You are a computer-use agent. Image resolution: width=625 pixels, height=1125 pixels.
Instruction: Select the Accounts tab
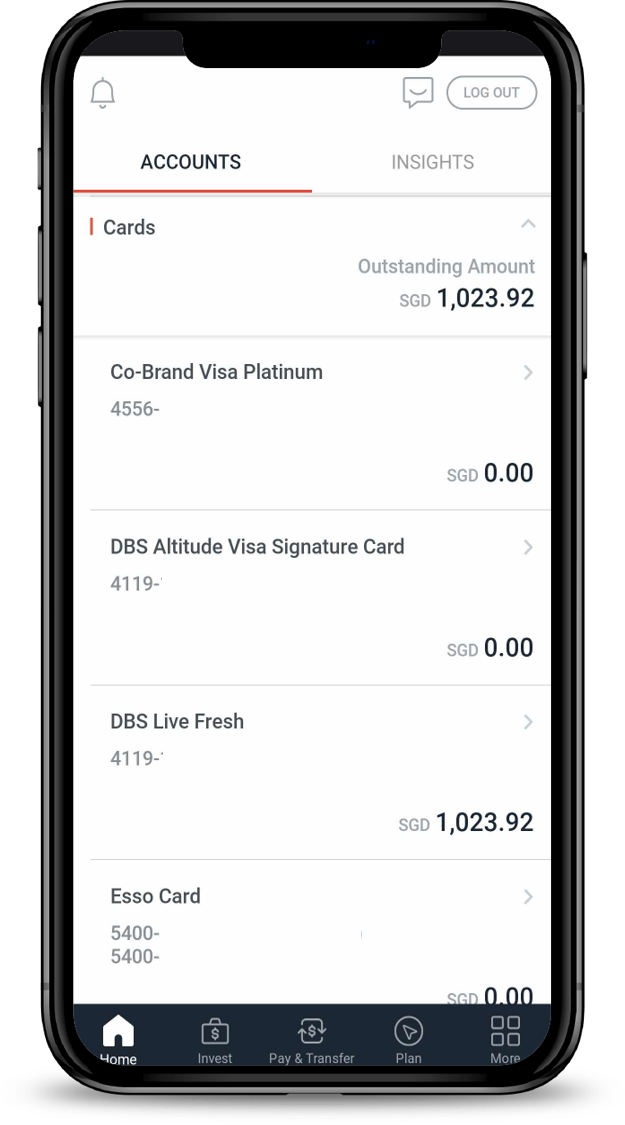pos(191,162)
